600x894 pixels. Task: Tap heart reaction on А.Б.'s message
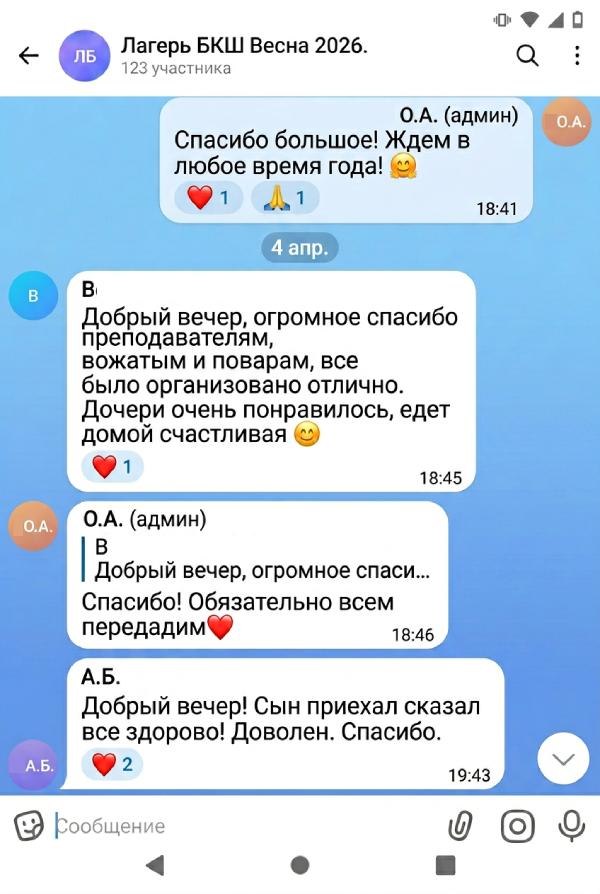(112, 765)
